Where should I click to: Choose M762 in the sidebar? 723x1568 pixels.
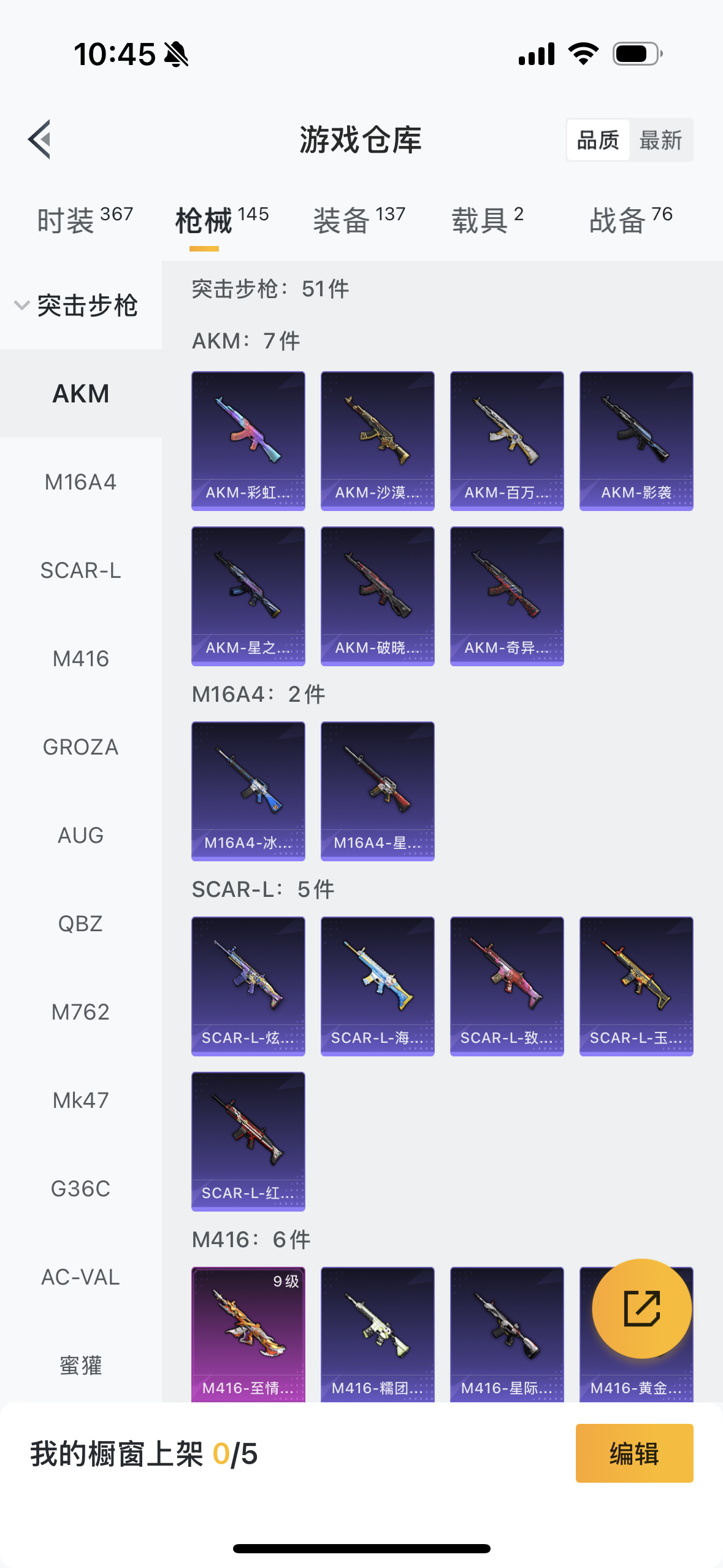80,1012
